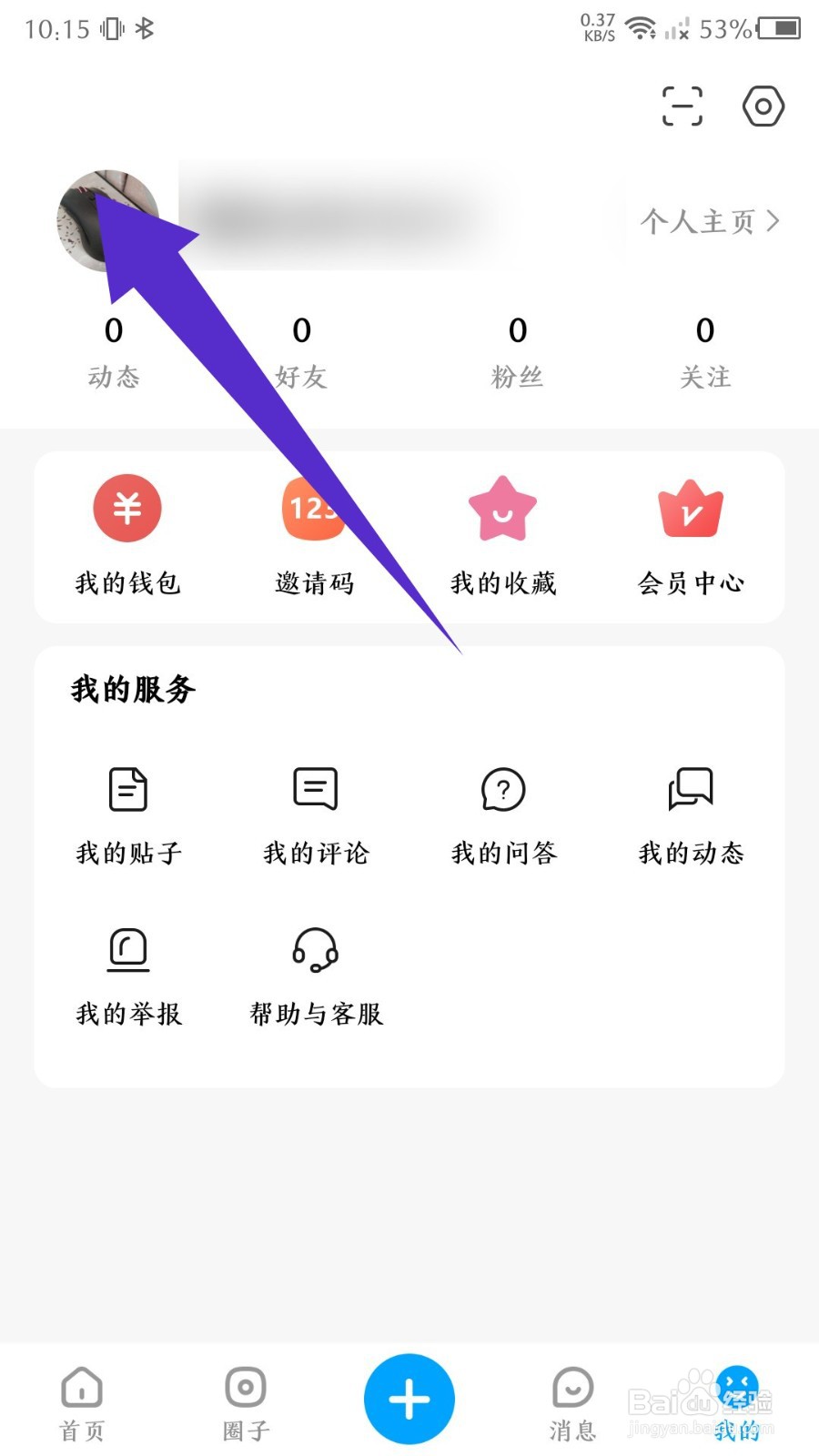Open the 邀请码 invite code page
This screenshot has height=1456, width=819.
(x=314, y=537)
